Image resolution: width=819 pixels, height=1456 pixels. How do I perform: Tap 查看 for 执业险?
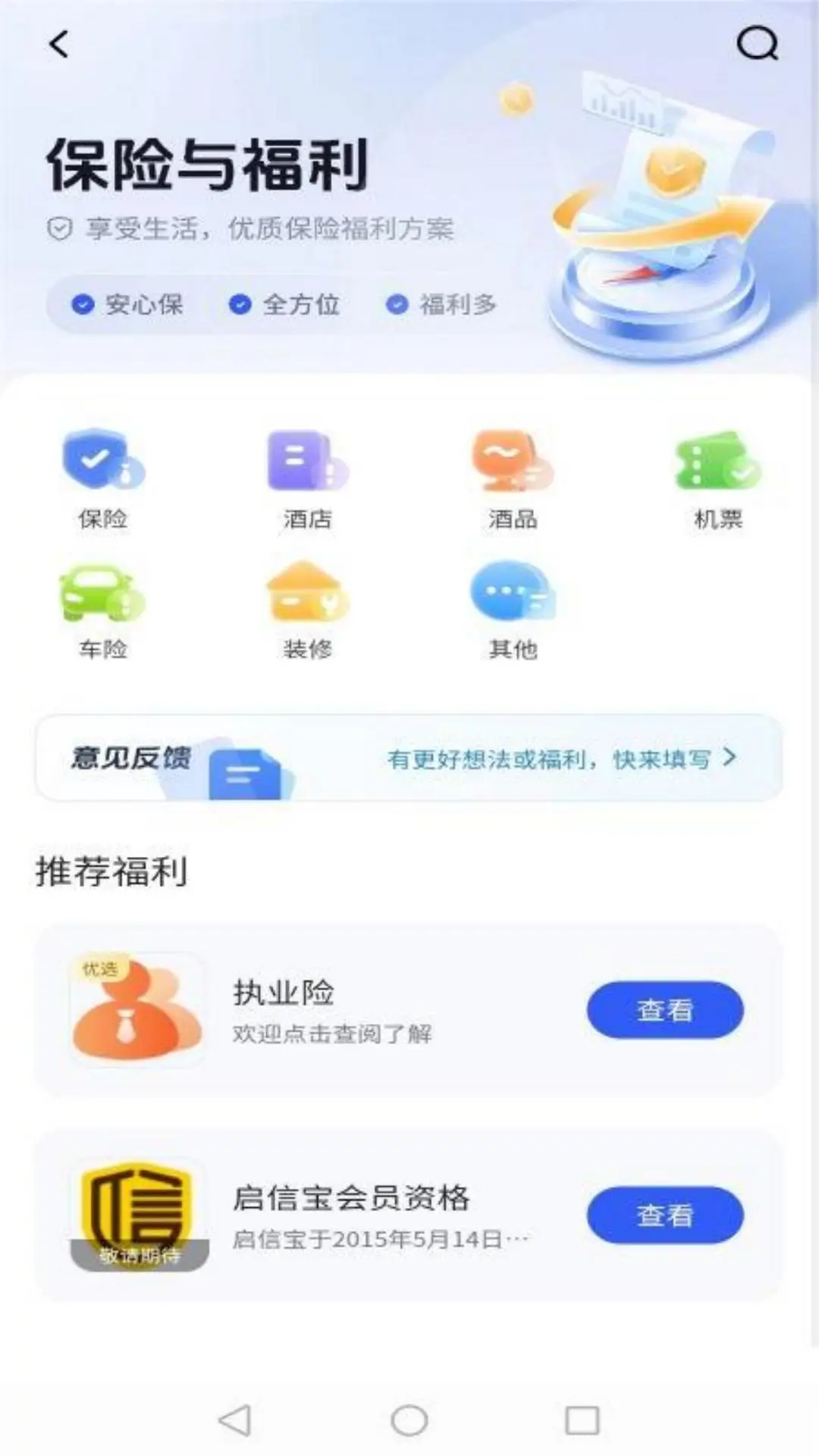pos(664,1009)
